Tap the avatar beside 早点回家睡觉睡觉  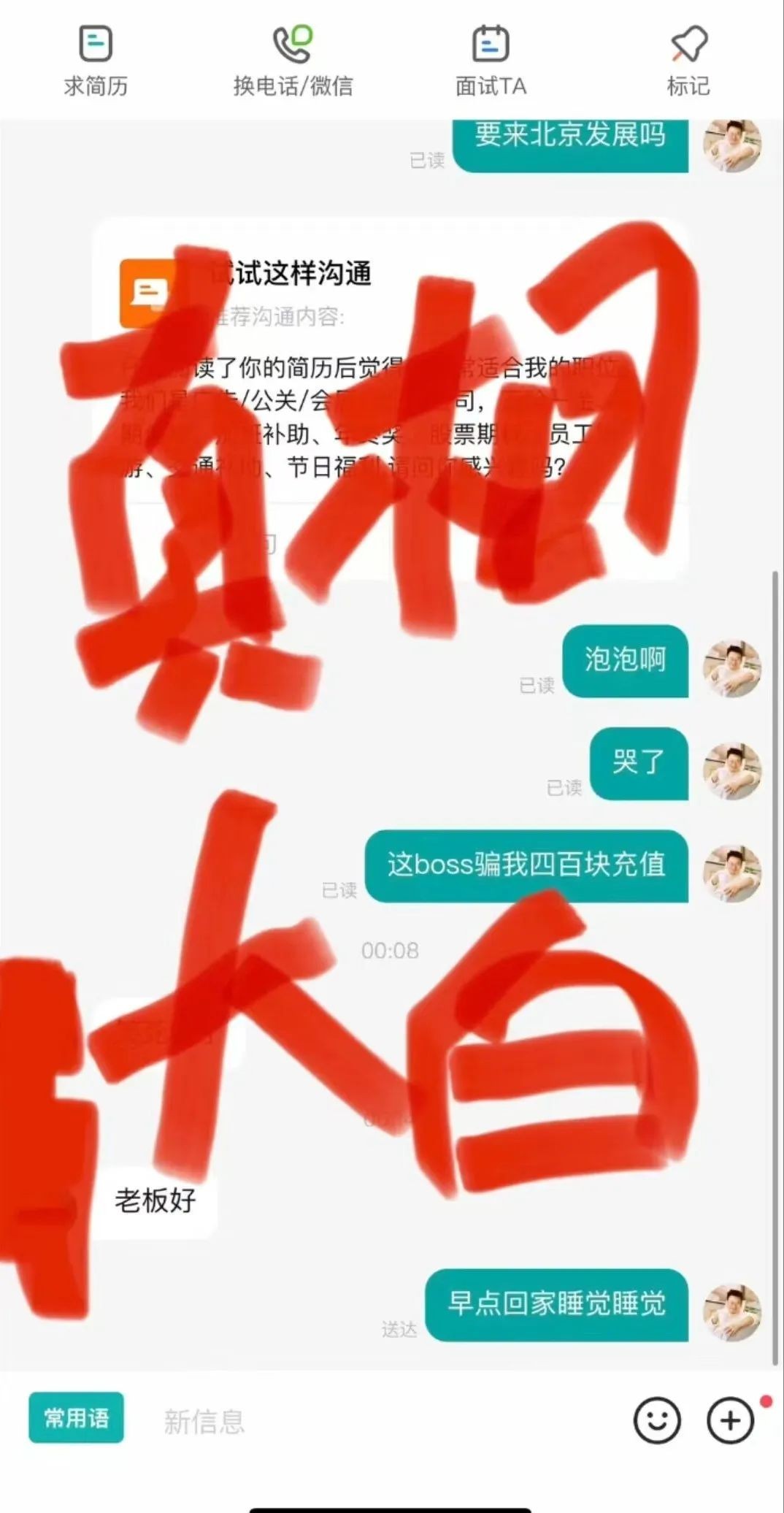(731, 1312)
